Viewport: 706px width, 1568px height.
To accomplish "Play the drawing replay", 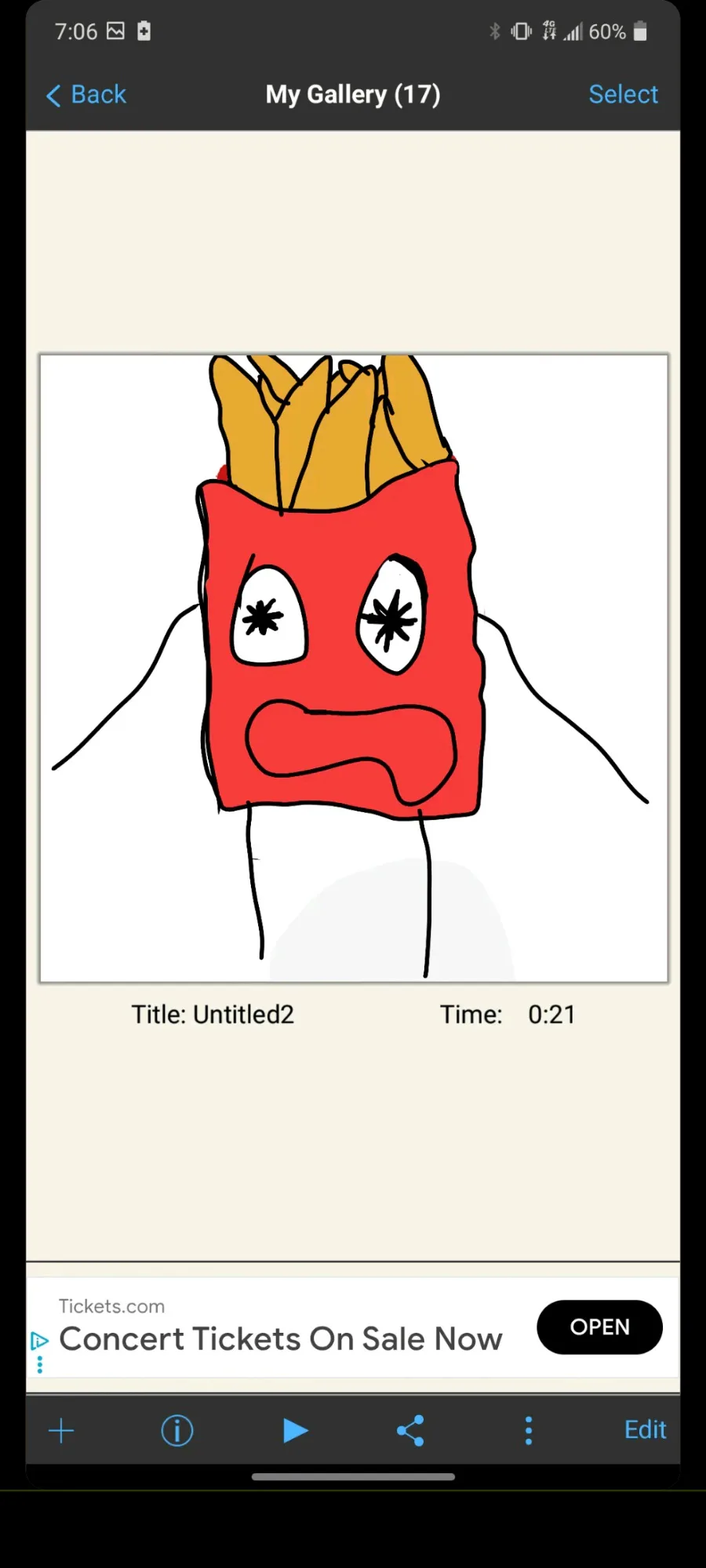I will click(x=295, y=1431).
